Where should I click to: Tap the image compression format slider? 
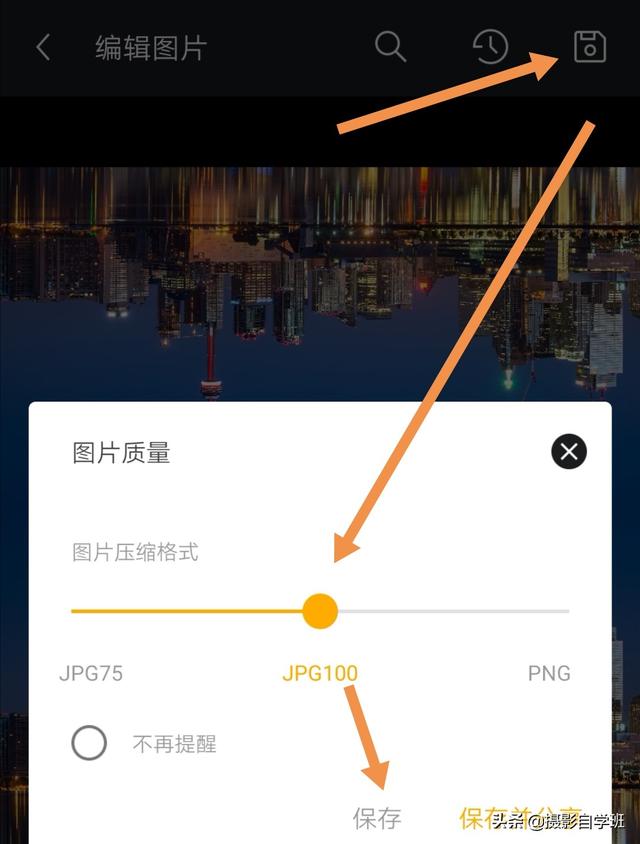click(320, 611)
